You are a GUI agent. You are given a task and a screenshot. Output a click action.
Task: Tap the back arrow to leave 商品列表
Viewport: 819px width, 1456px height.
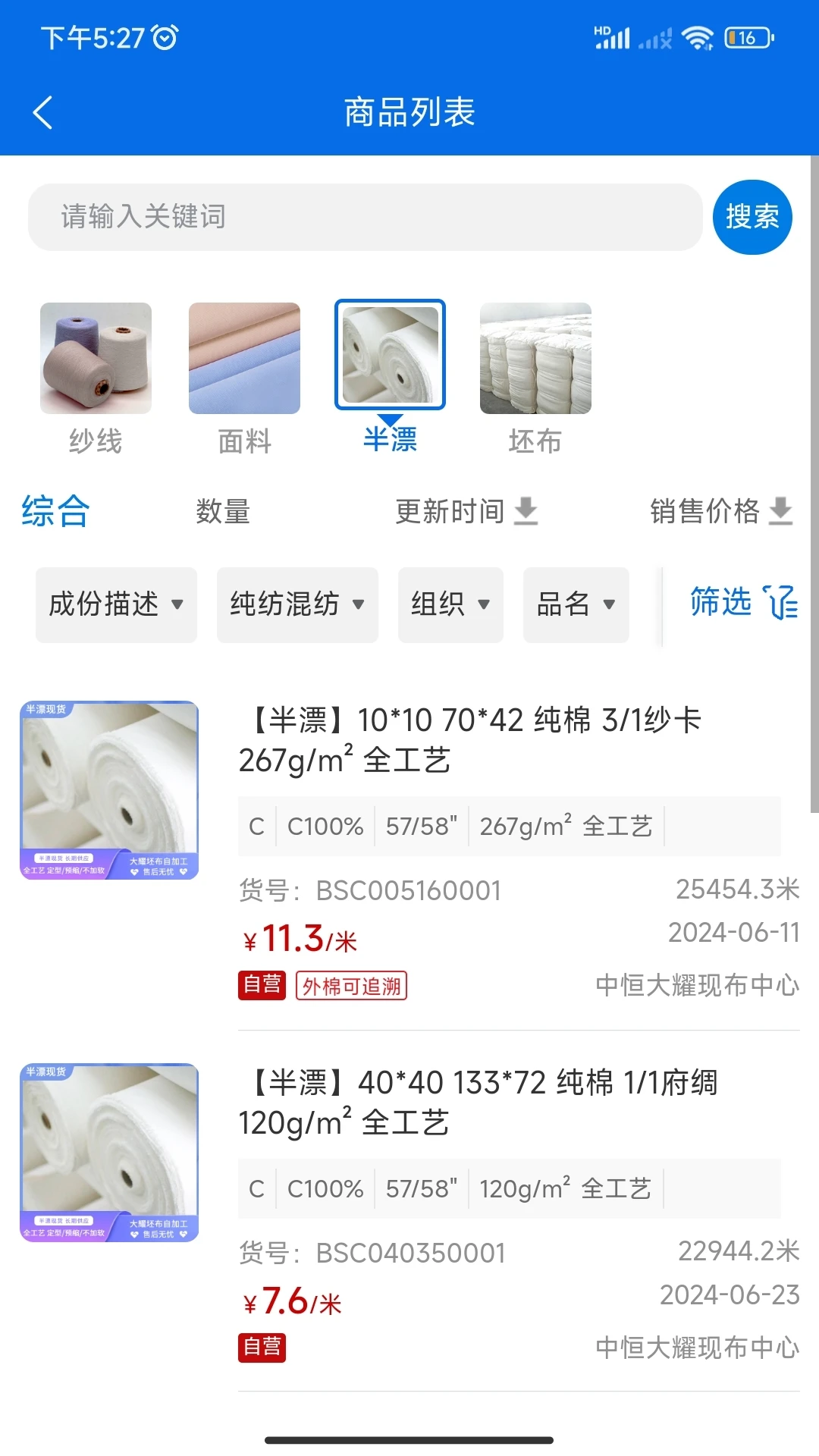(x=42, y=111)
